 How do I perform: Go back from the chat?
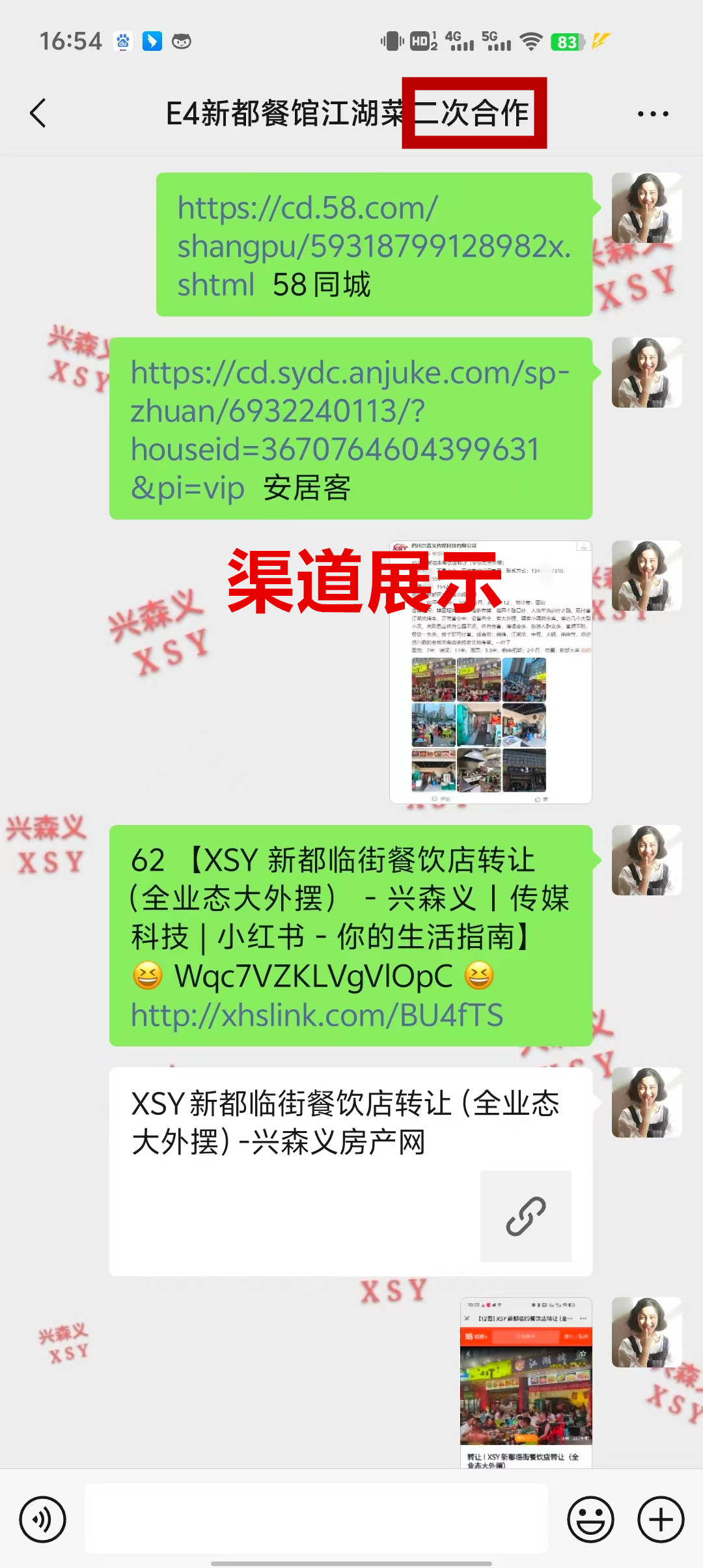tap(38, 113)
